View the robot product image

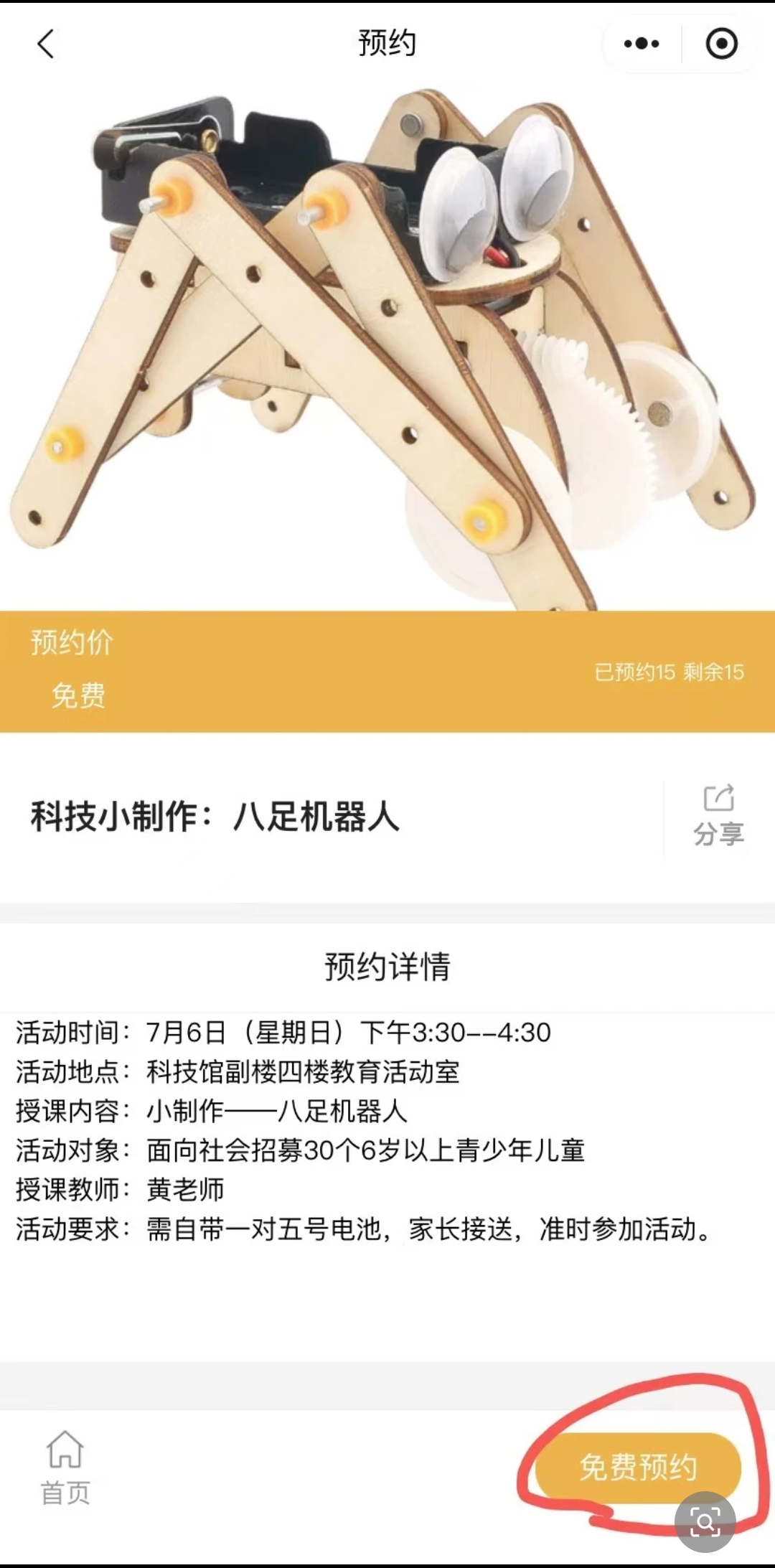pyautogui.click(x=387, y=344)
